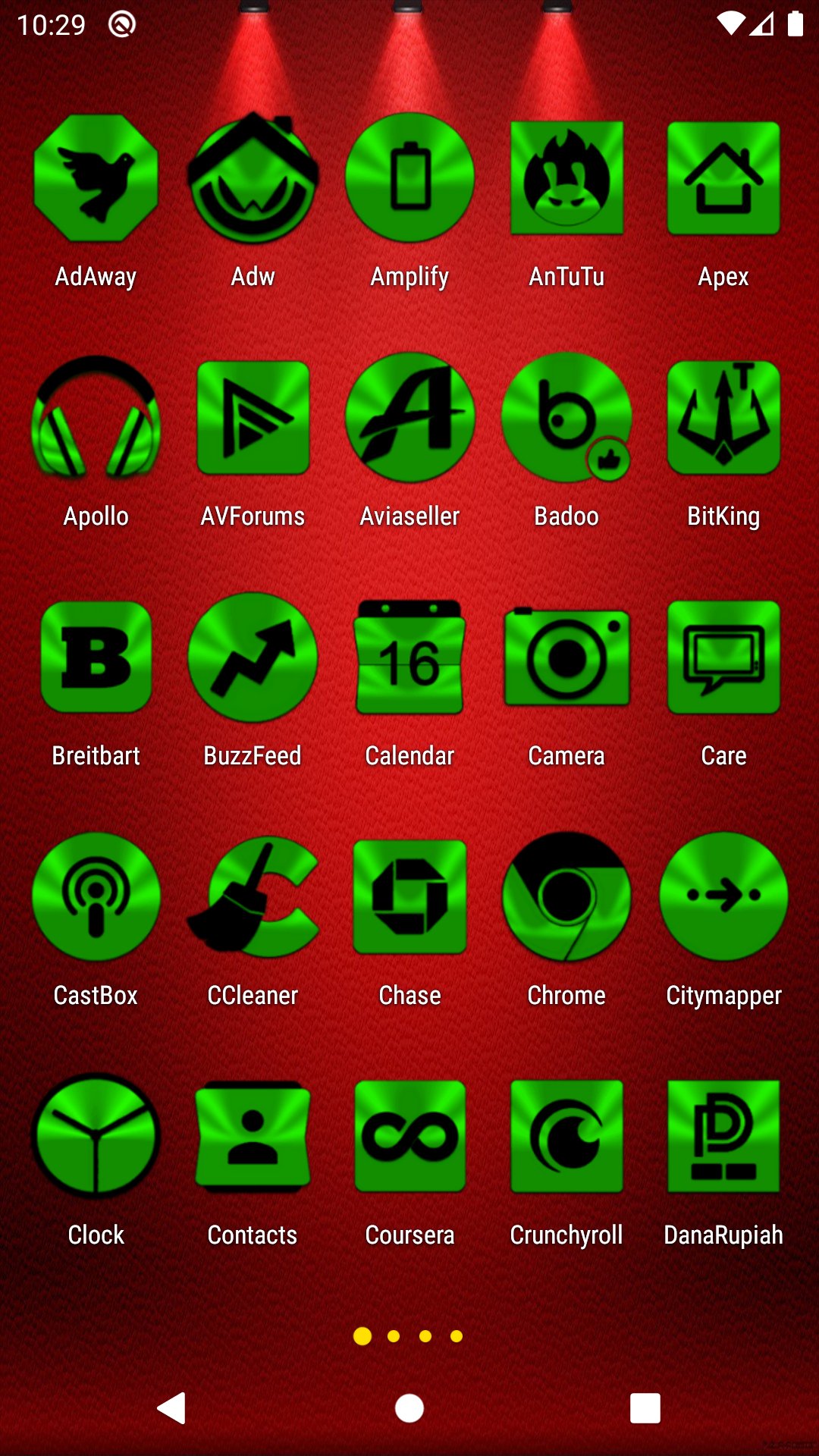The width and height of the screenshot is (819, 1456).
Task: Open Apollo music app
Action: pos(96,419)
